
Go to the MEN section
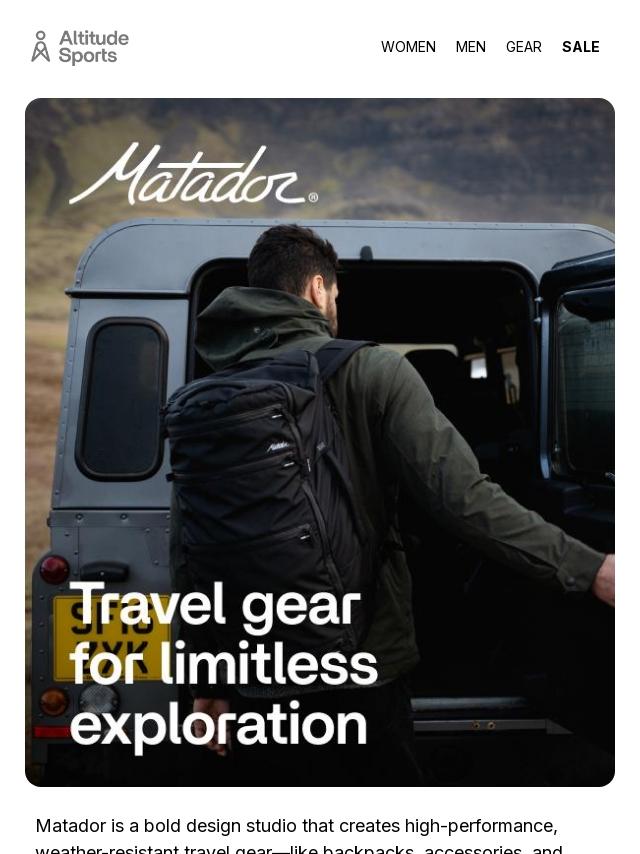[x=470, y=47]
